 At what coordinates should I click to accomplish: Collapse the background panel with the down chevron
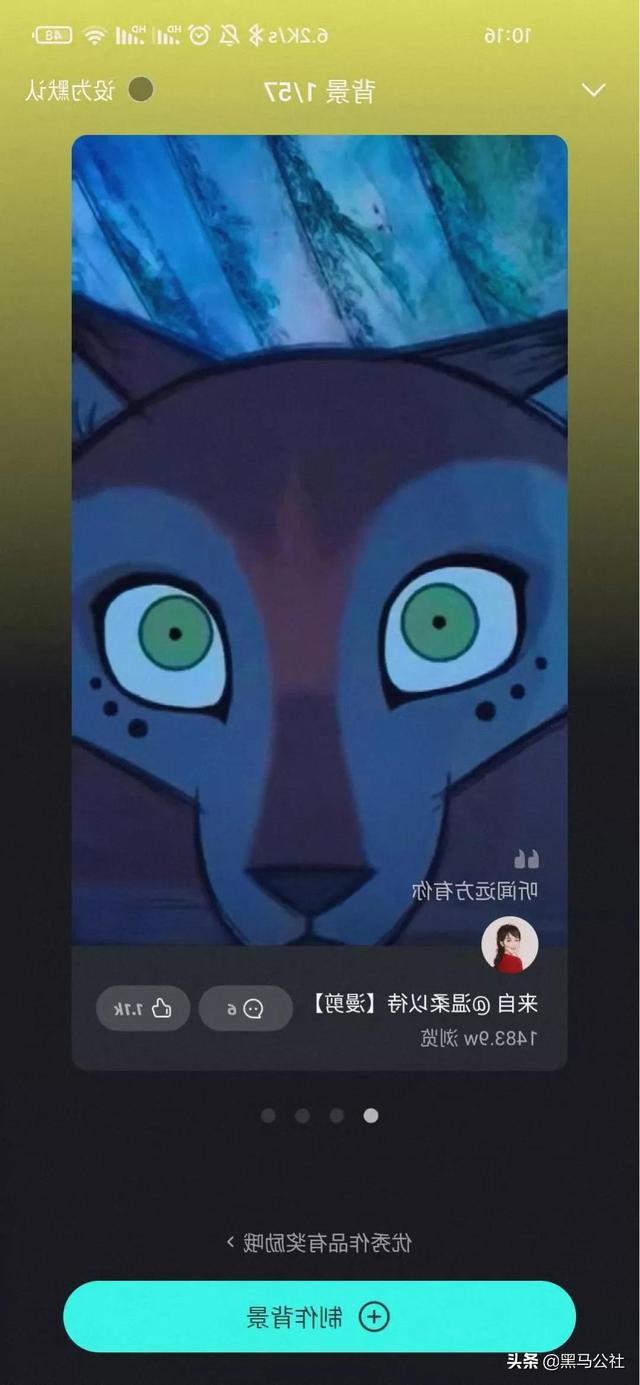pos(593,91)
